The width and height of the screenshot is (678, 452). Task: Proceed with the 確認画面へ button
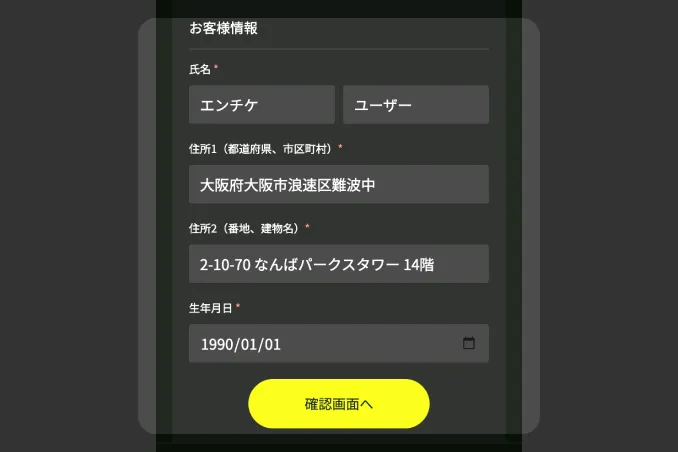click(x=339, y=404)
